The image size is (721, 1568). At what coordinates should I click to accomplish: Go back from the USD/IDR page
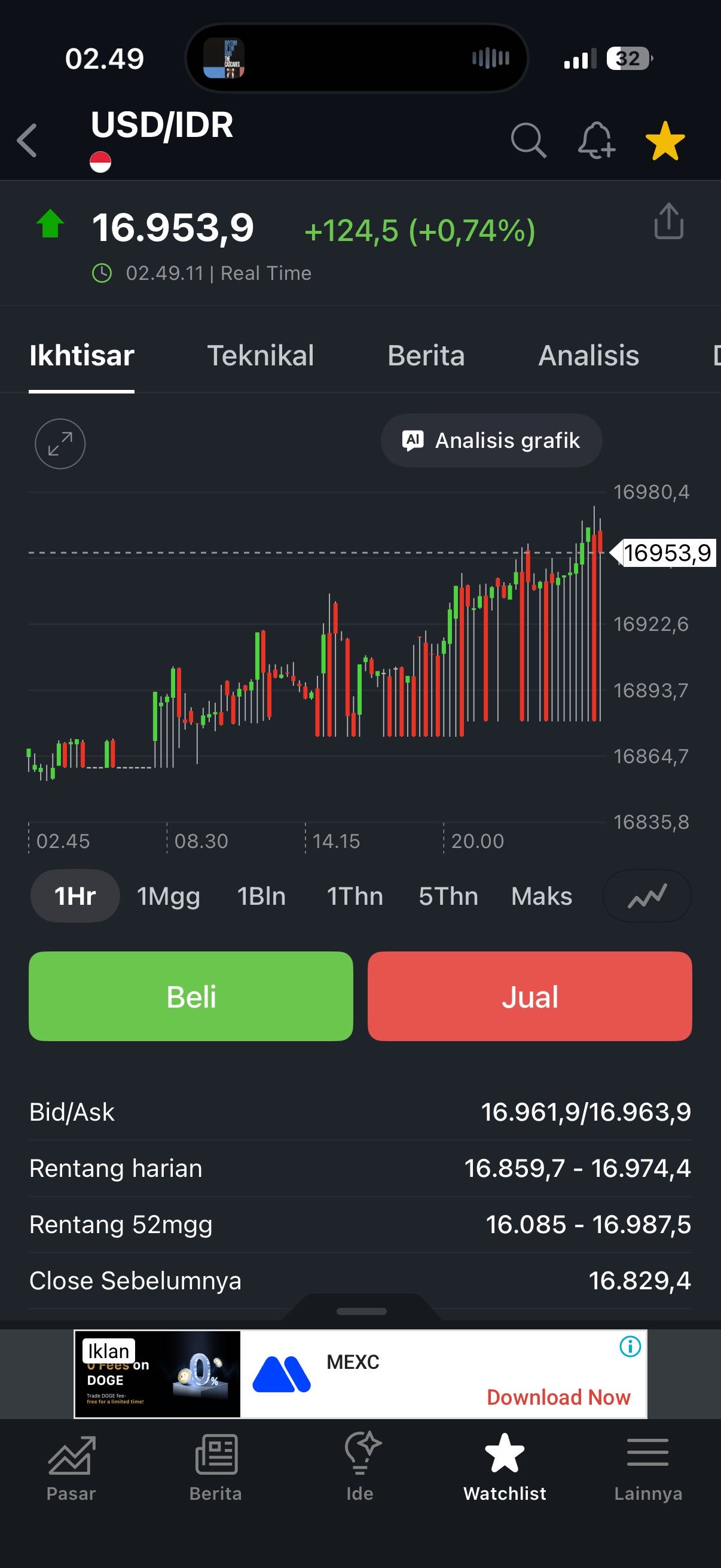[28, 141]
